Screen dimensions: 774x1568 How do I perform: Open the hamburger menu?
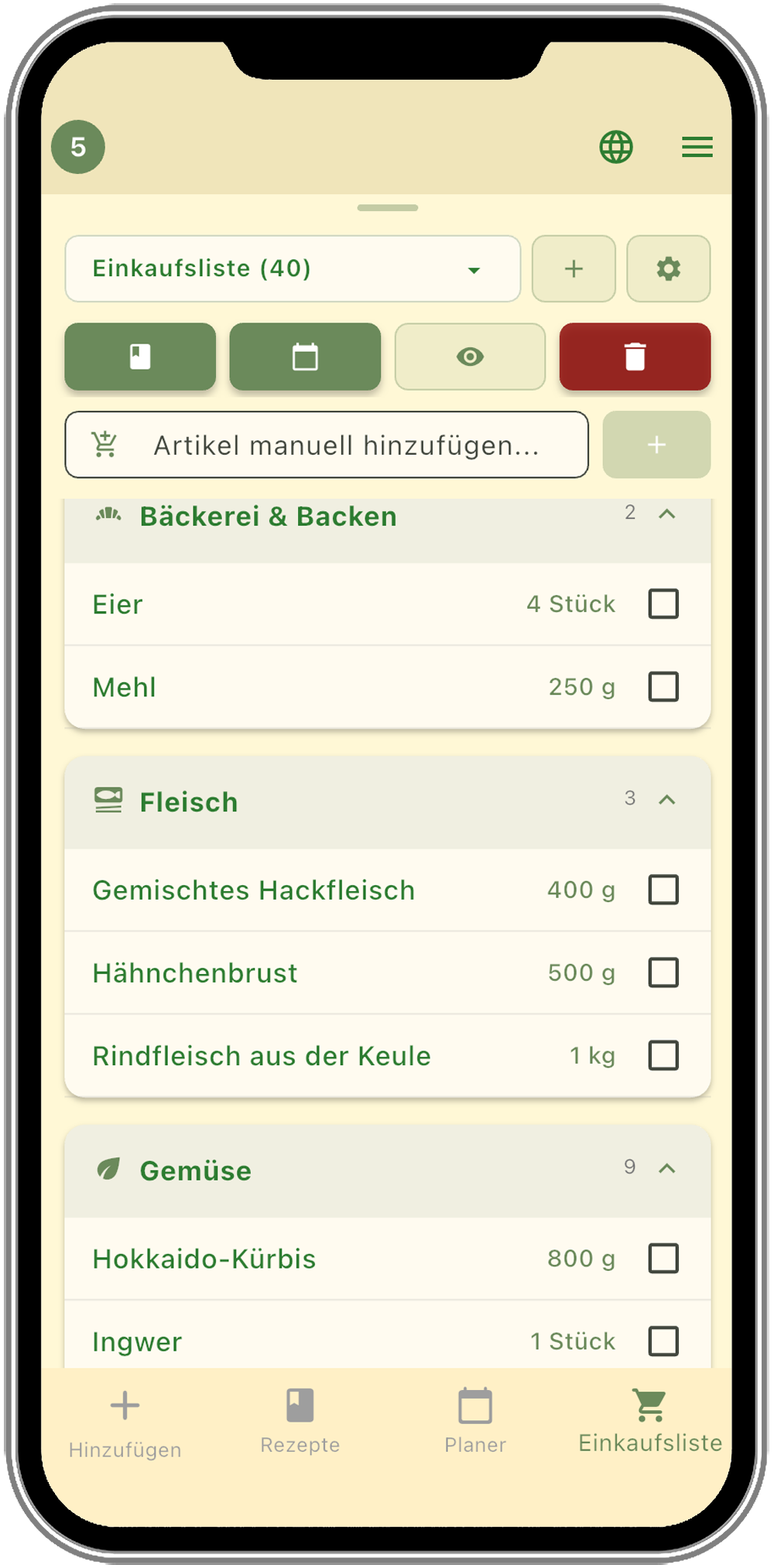pyautogui.click(x=696, y=148)
